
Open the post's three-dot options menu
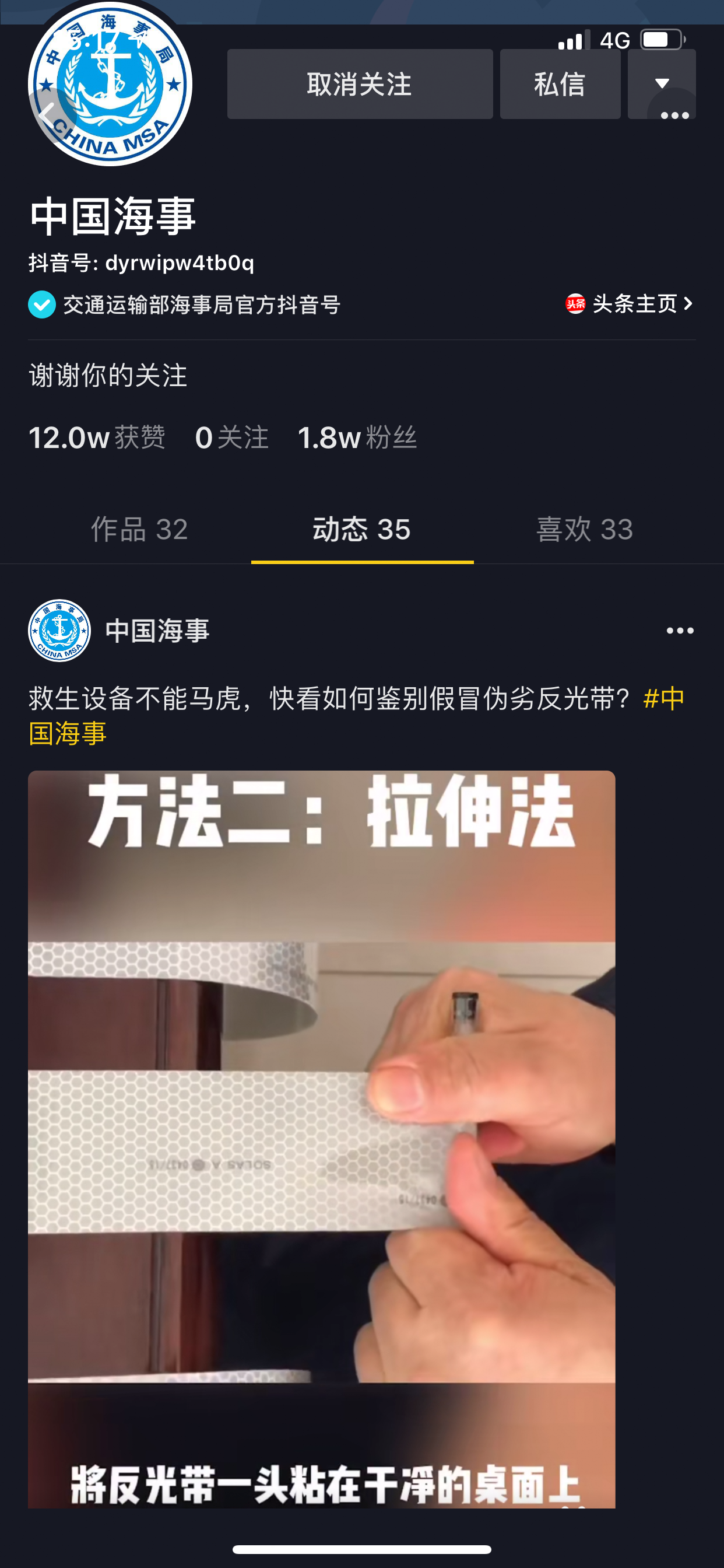coord(680,631)
